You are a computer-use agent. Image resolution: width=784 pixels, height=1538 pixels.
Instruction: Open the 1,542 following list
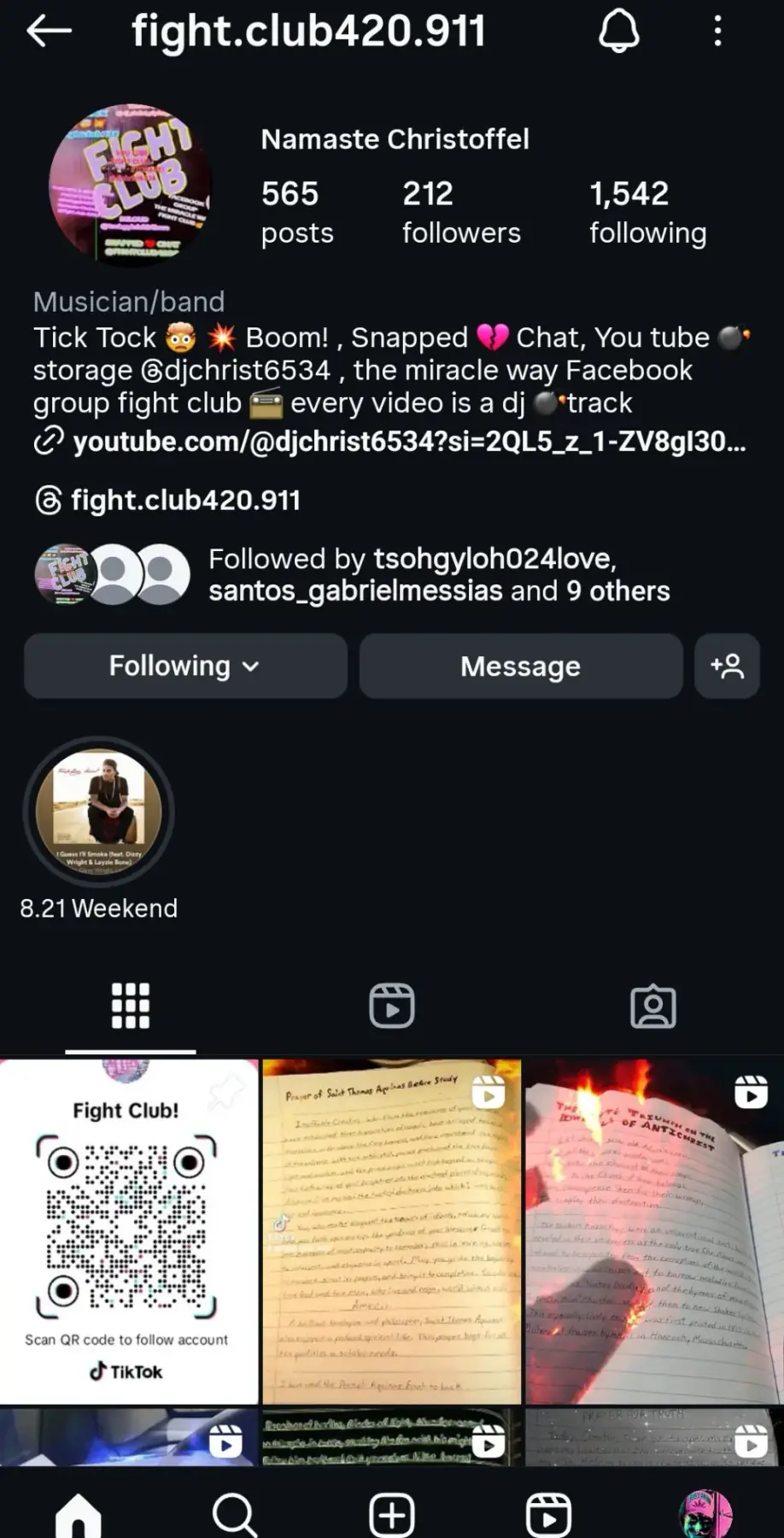(x=647, y=211)
